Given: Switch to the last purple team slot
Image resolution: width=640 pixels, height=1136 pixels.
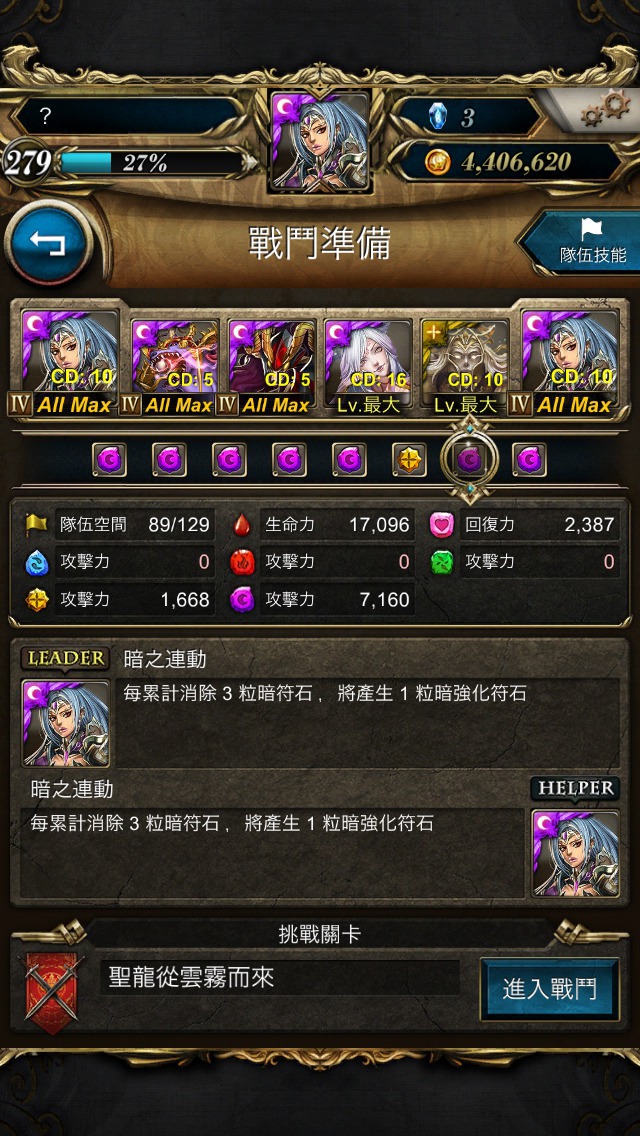Looking at the screenshot, I should point(530,459).
